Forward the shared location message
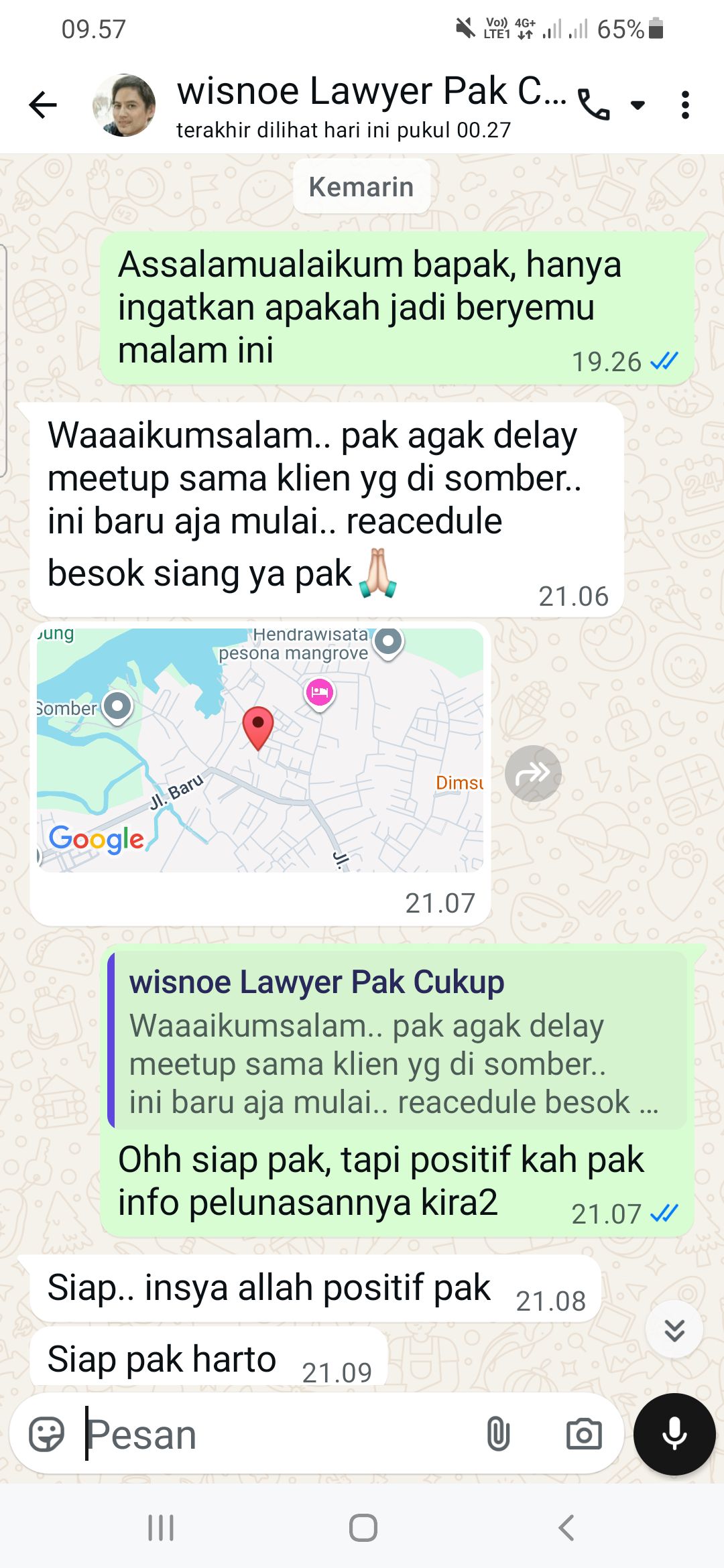 tap(533, 774)
